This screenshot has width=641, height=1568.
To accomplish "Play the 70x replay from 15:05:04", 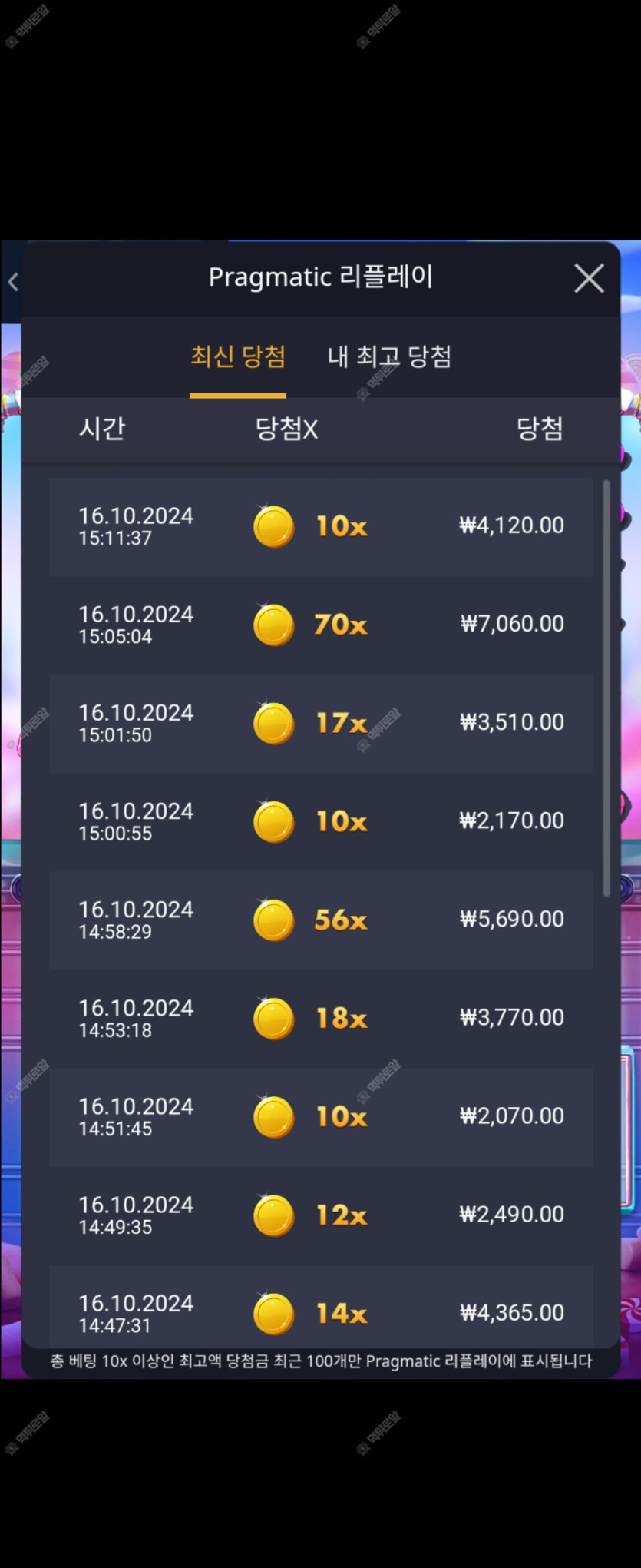I will pos(320,625).
